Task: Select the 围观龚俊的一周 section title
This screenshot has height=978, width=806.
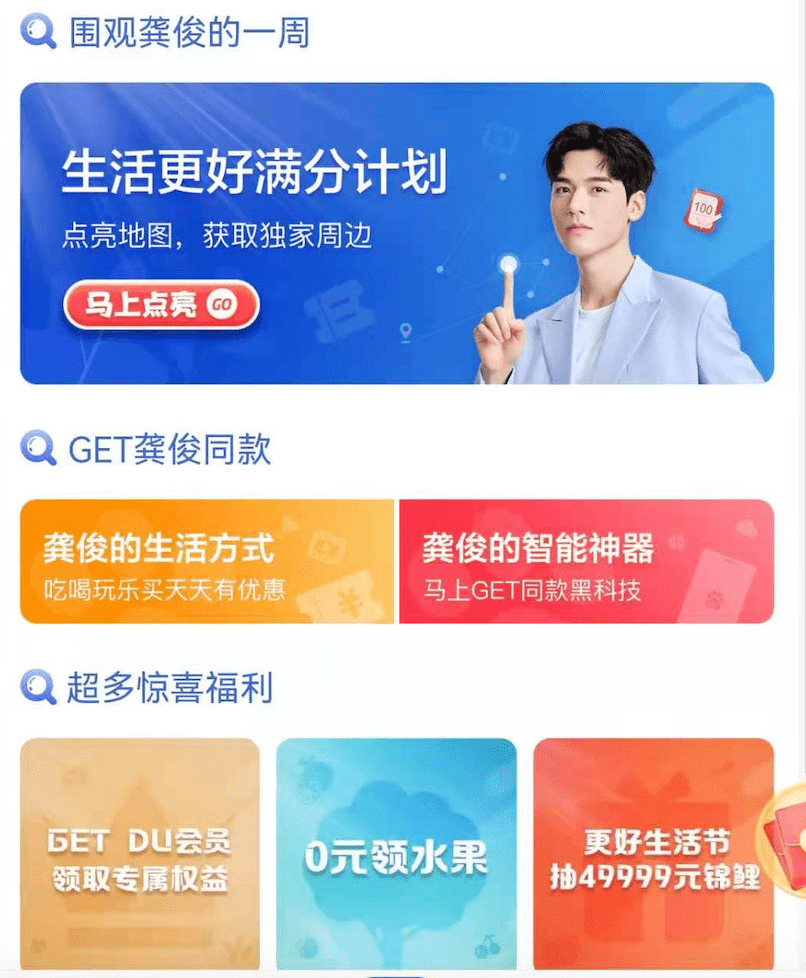Action: tap(185, 33)
